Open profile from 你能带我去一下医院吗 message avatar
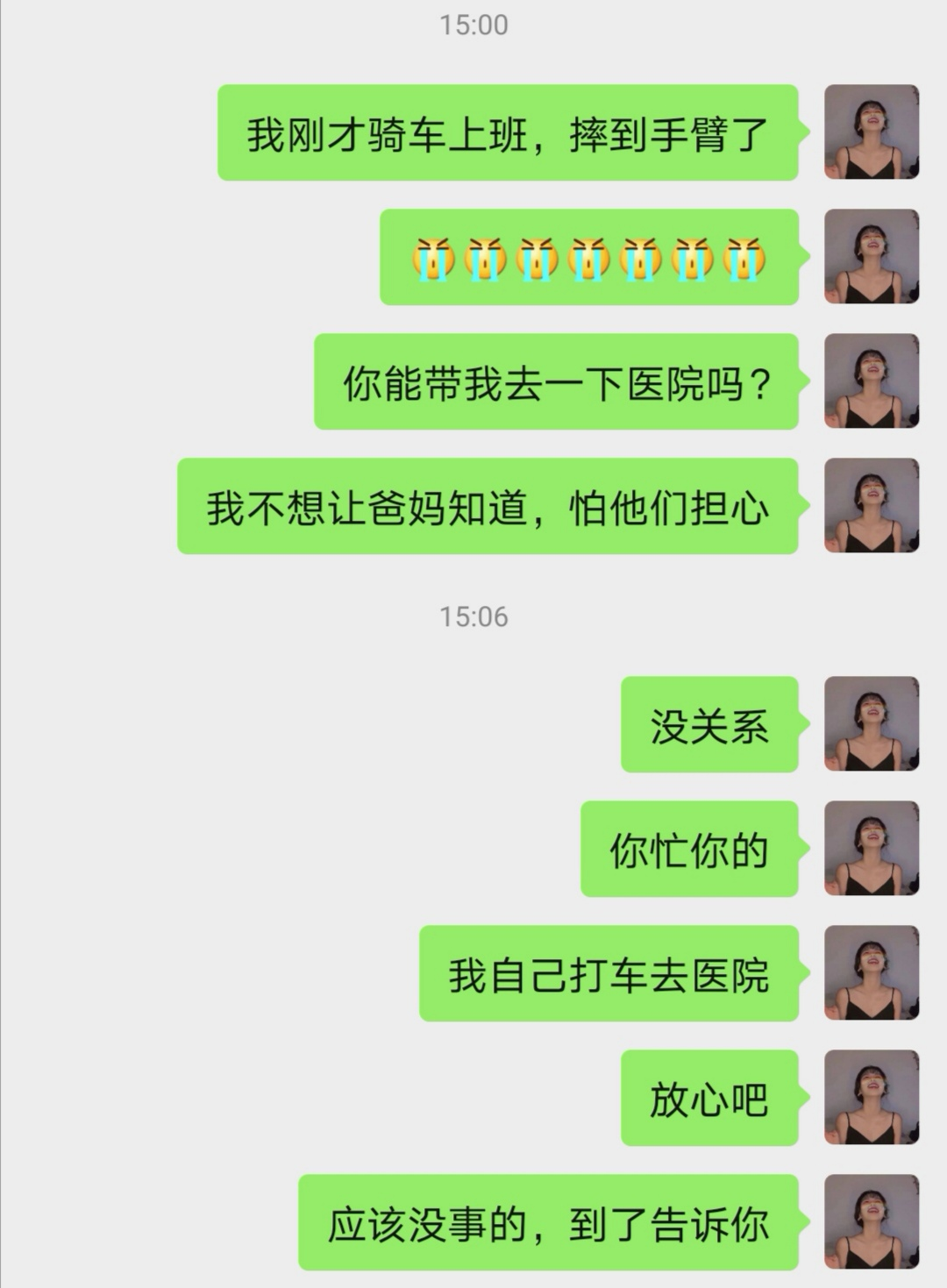The height and width of the screenshot is (1288, 947). pyautogui.click(x=871, y=381)
